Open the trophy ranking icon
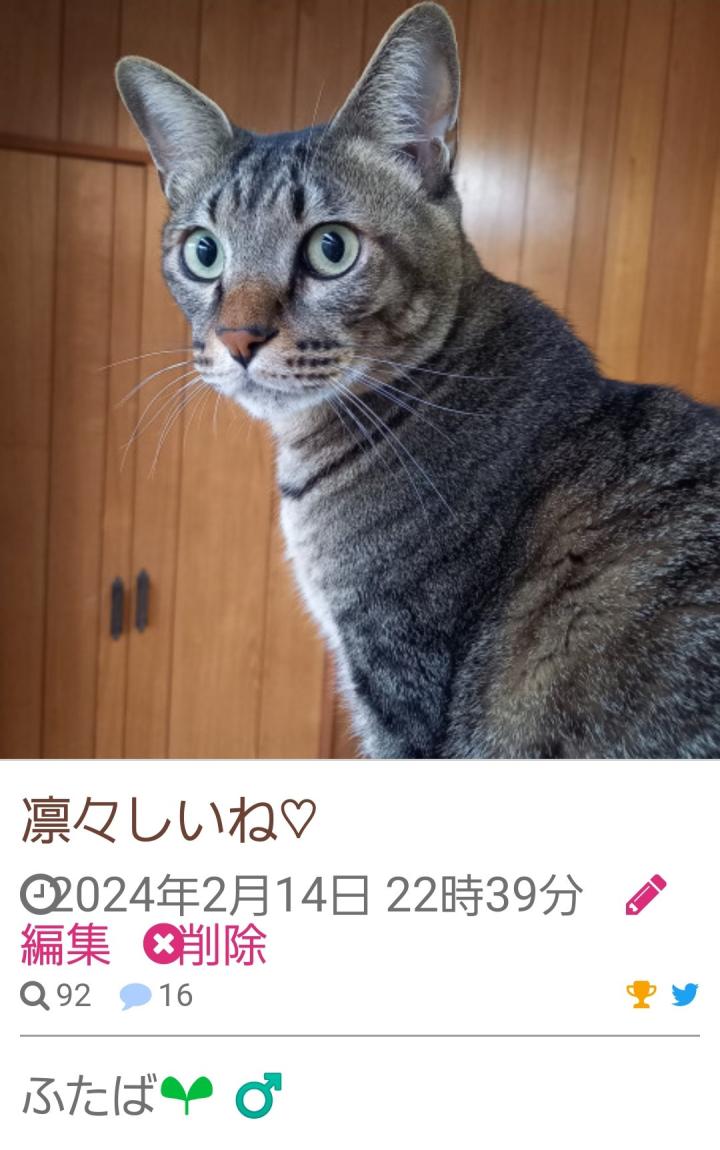 pos(641,995)
